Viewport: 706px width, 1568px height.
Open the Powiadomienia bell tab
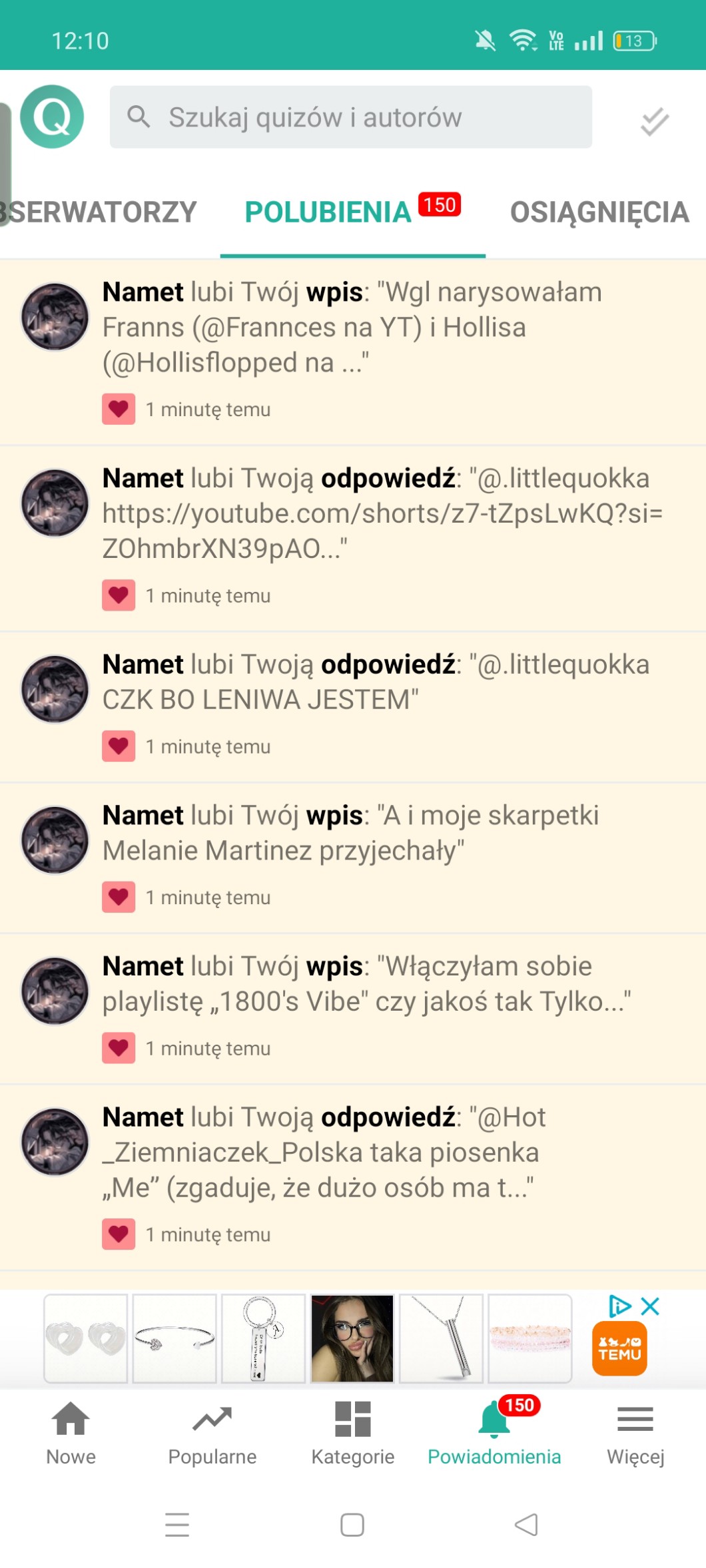[494, 1432]
